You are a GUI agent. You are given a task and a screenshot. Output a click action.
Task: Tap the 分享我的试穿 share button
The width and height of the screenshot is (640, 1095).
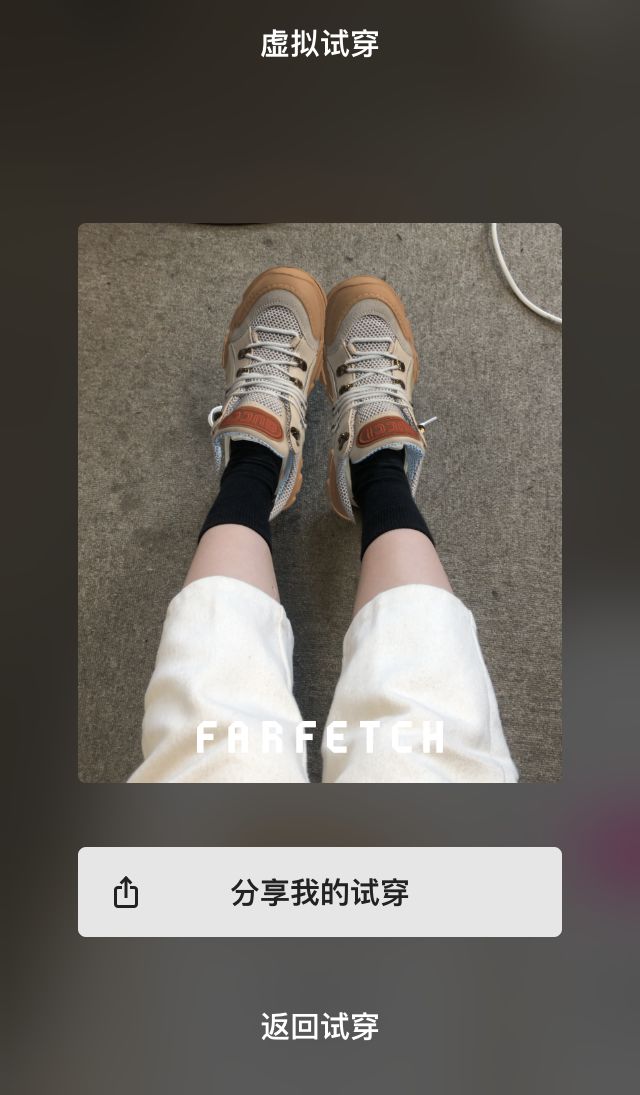point(320,892)
